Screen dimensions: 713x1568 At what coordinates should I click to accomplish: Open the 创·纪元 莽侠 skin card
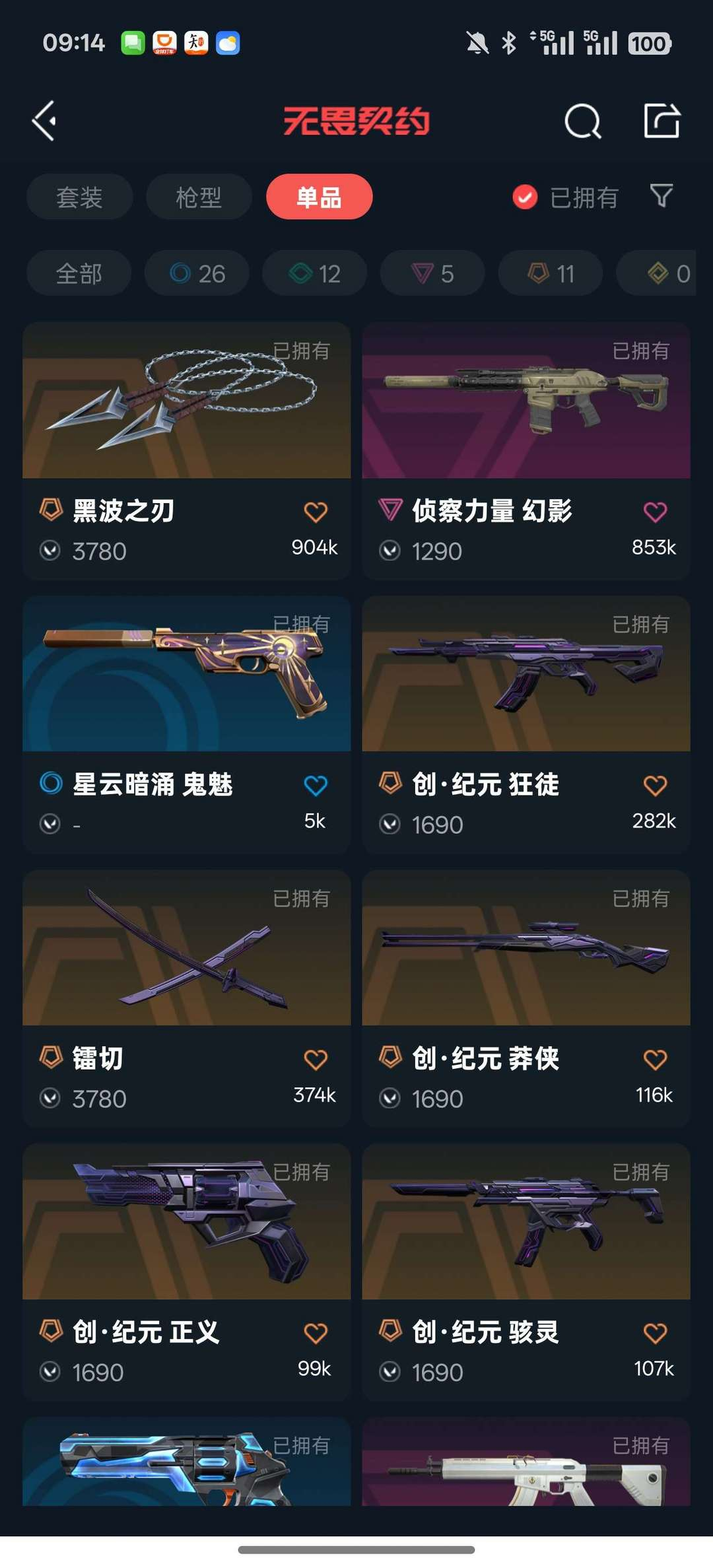tap(526, 999)
